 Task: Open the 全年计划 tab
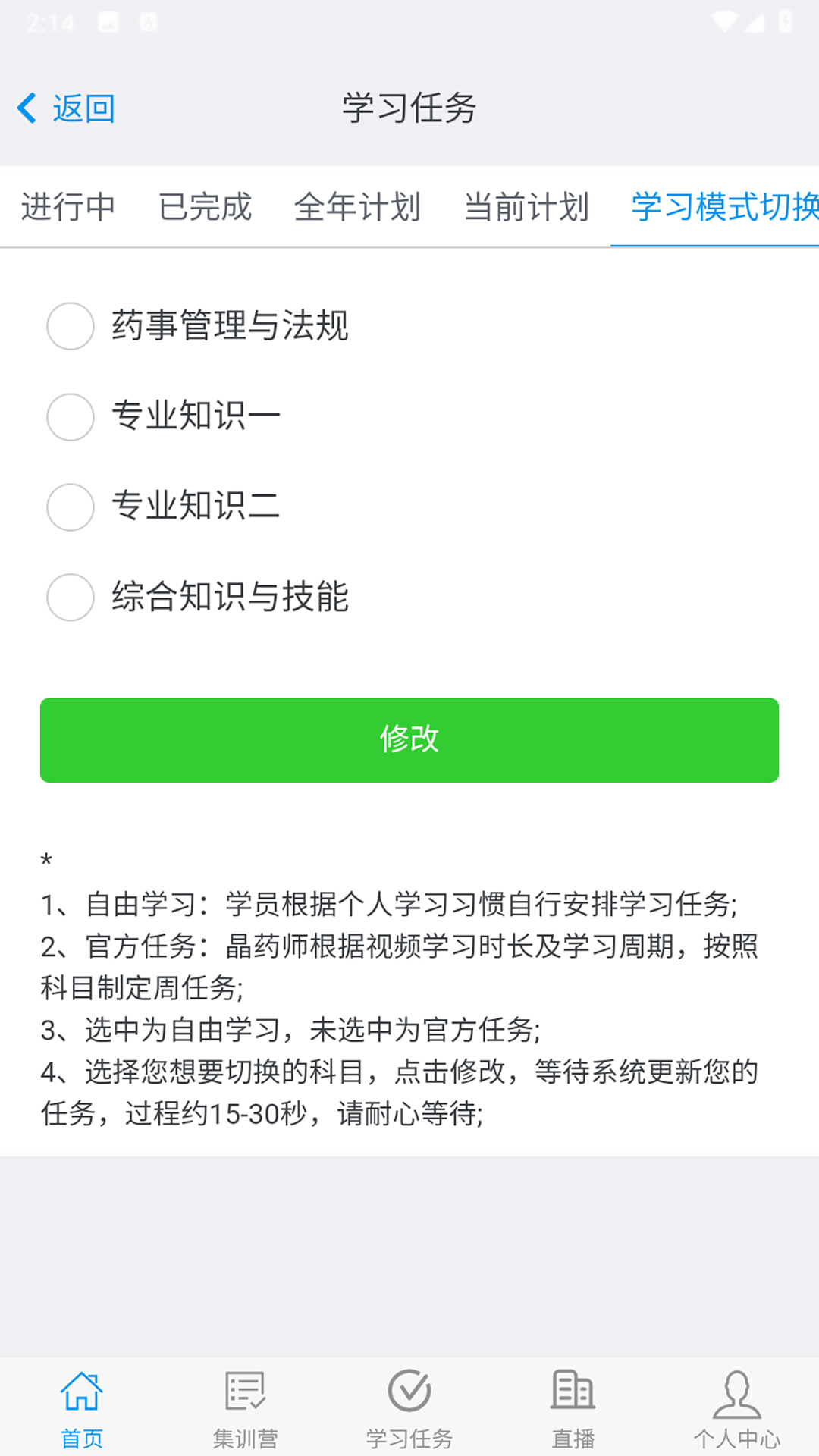[358, 206]
